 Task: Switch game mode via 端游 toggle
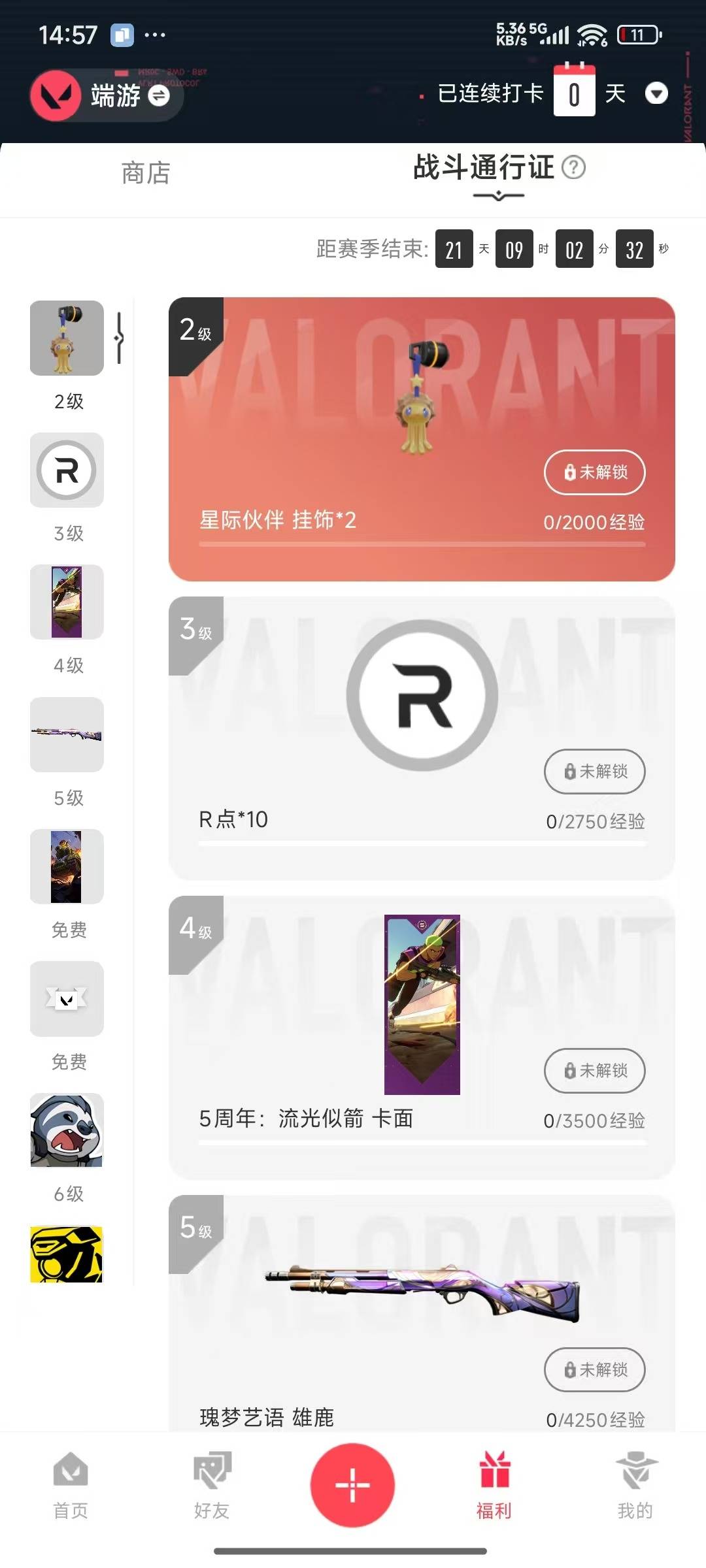[x=159, y=96]
